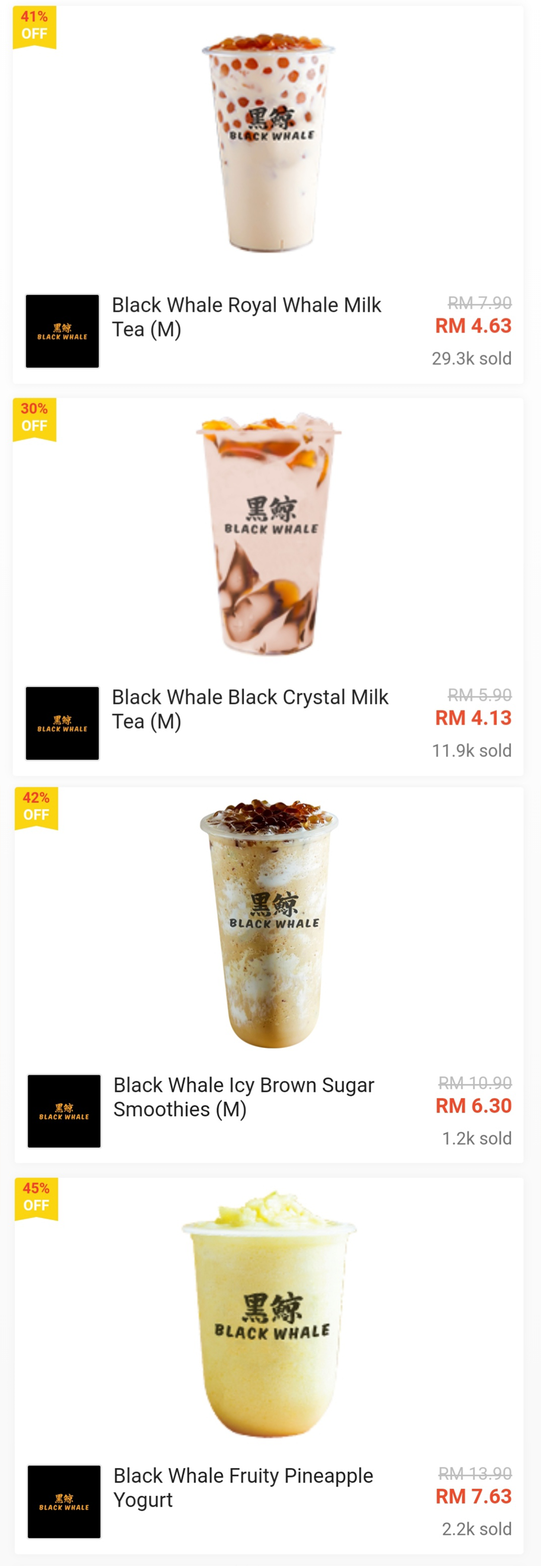Open Black Whale Icy Brown Sugar Smoothies card
Viewport: 541px width, 1568px height.
pyautogui.click(x=268, y=975)
